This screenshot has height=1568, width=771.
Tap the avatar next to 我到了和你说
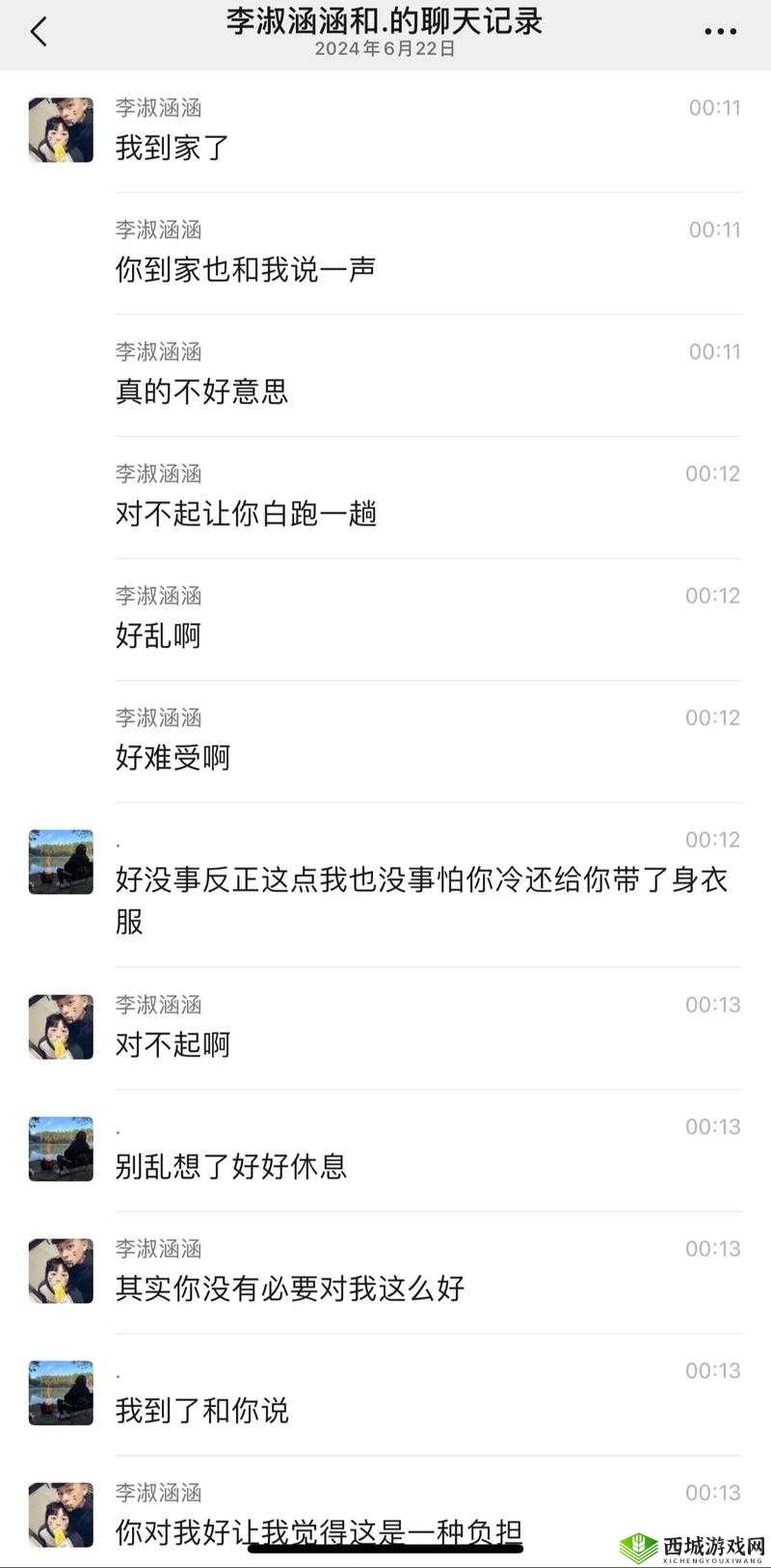(60, 1392)
